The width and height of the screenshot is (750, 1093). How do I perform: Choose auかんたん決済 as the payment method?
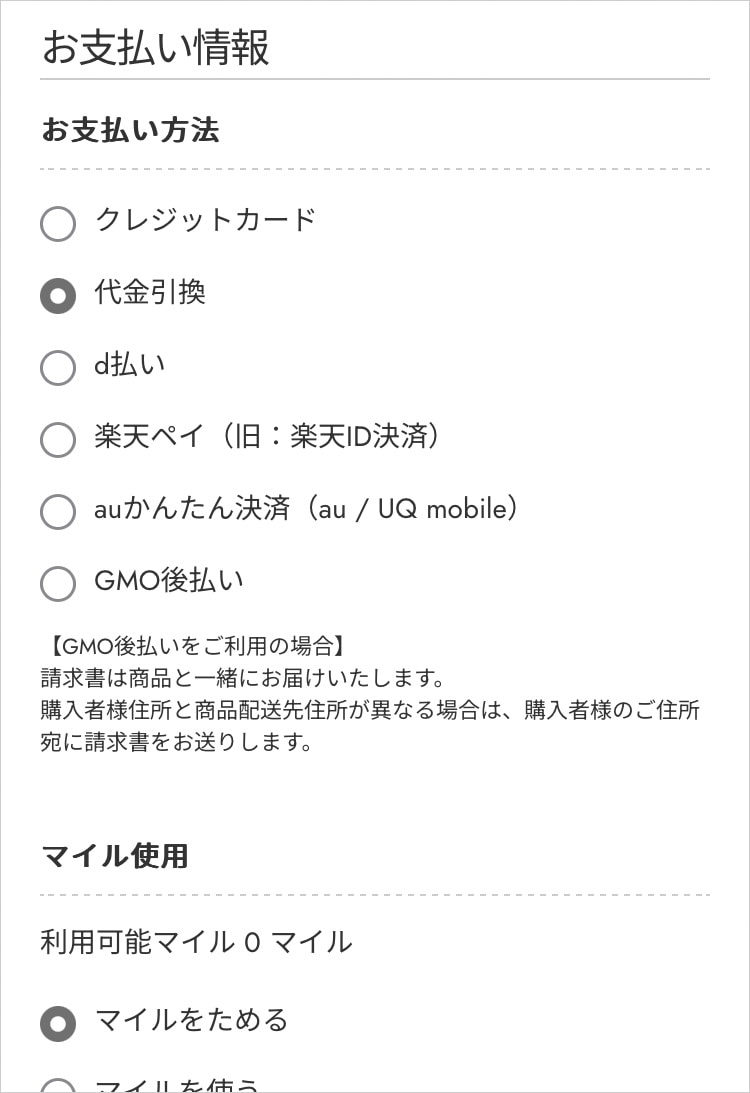58,511
